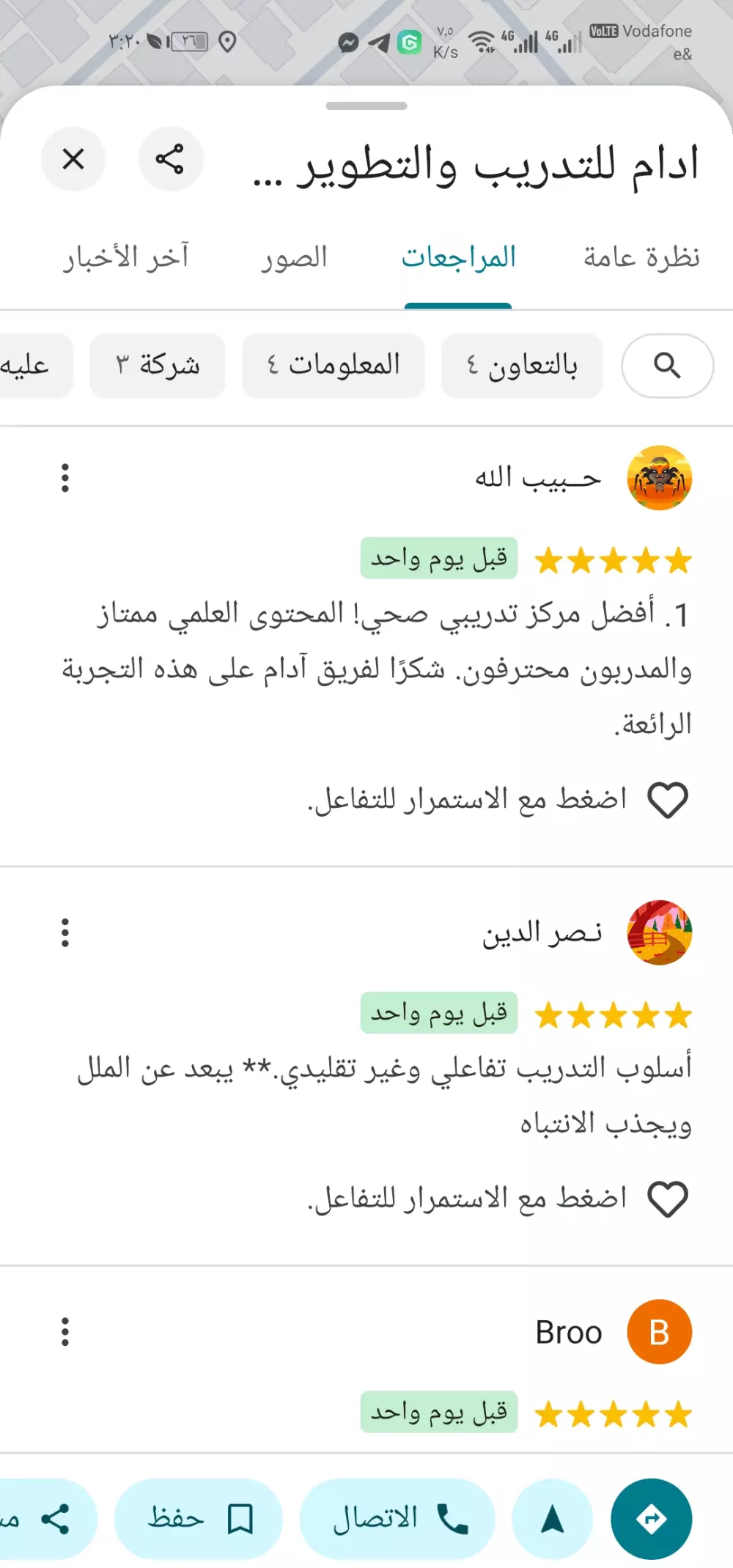
Task: Like the review by حبيب الله
Action: pos(668,800)
